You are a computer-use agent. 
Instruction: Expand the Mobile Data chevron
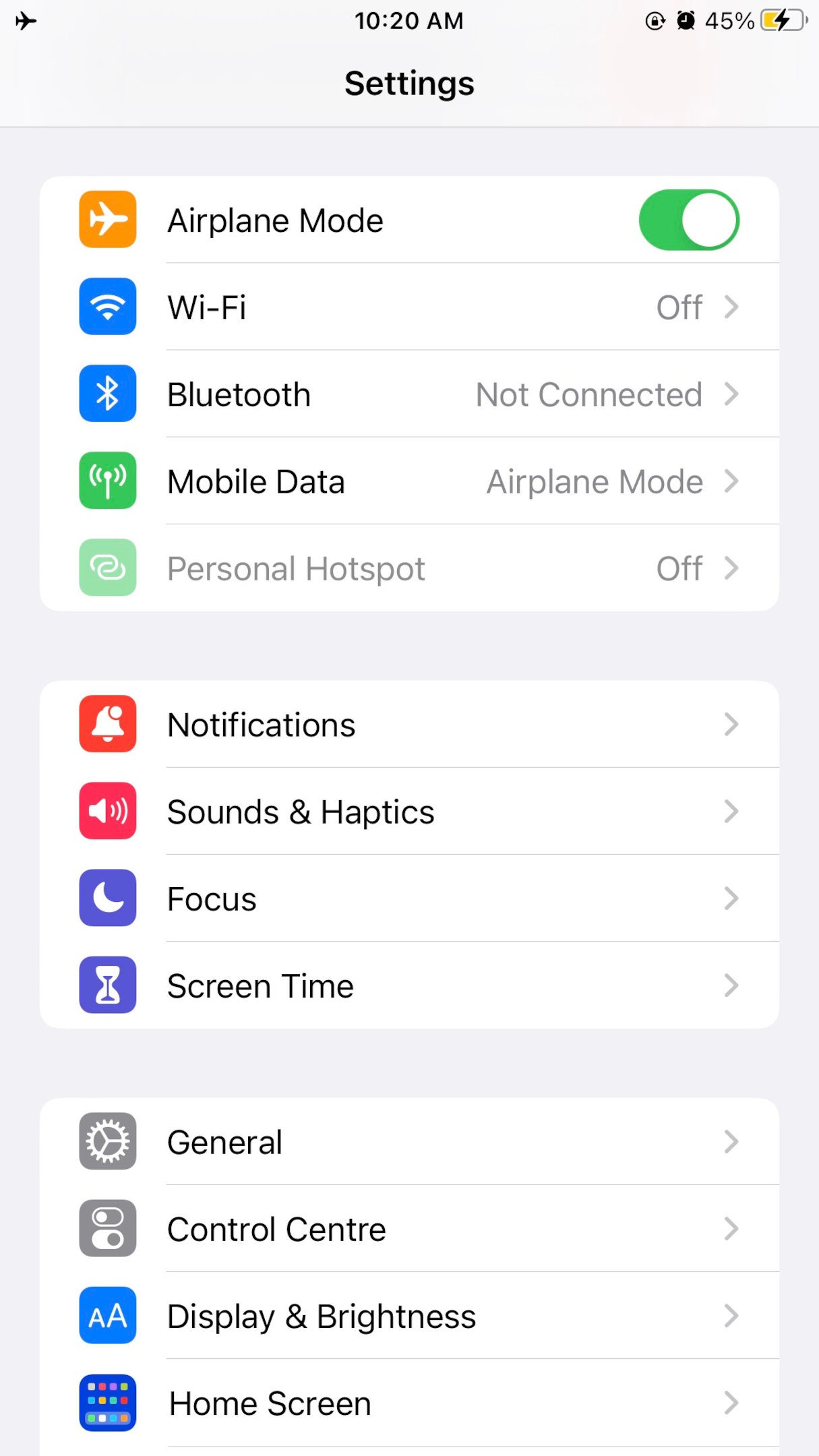point(732,481)
